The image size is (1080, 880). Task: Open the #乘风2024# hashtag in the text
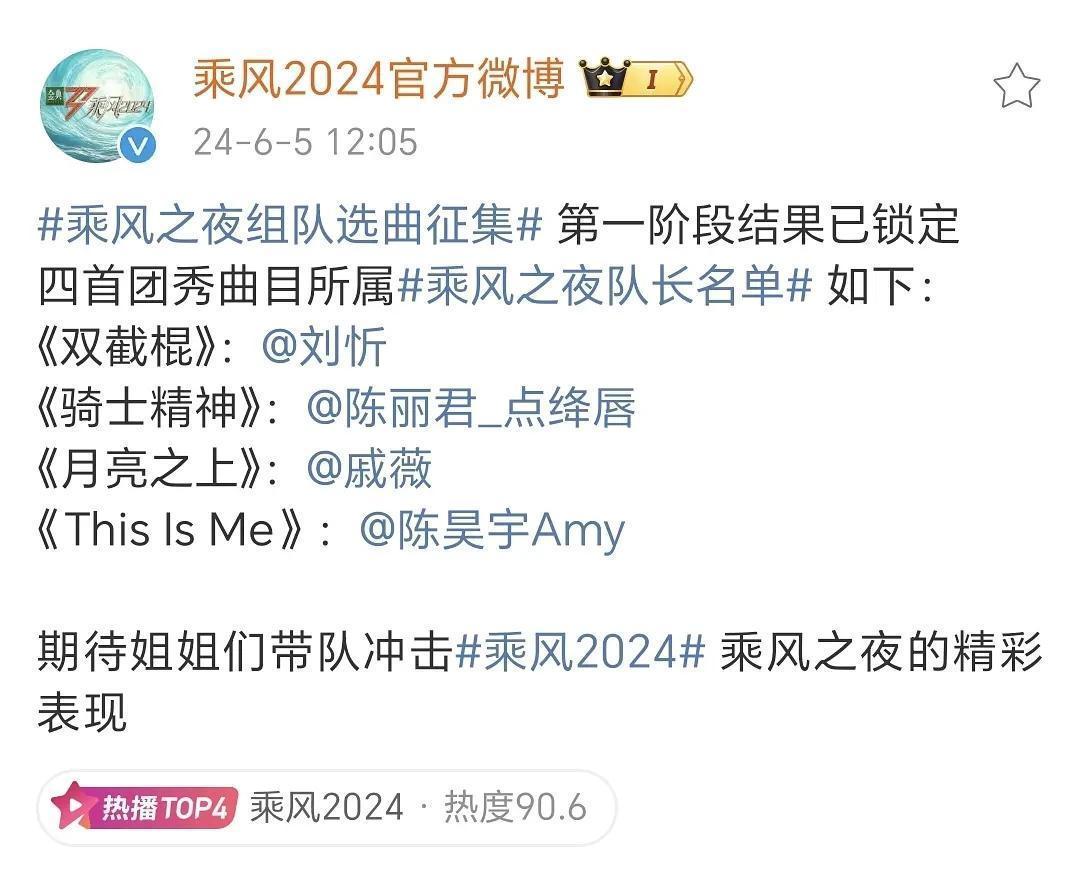[x=581, y=654]
